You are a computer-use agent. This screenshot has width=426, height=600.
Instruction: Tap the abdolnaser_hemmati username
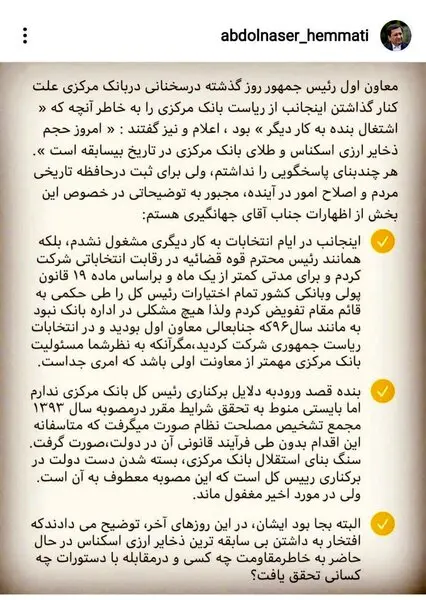tap(295, 36)
